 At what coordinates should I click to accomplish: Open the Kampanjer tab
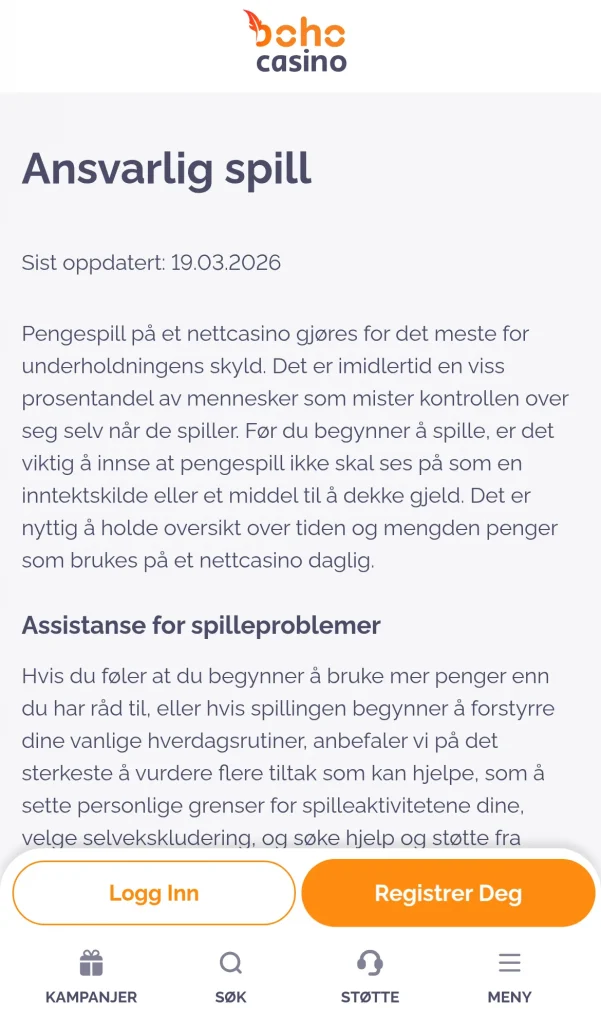point(91,977)
